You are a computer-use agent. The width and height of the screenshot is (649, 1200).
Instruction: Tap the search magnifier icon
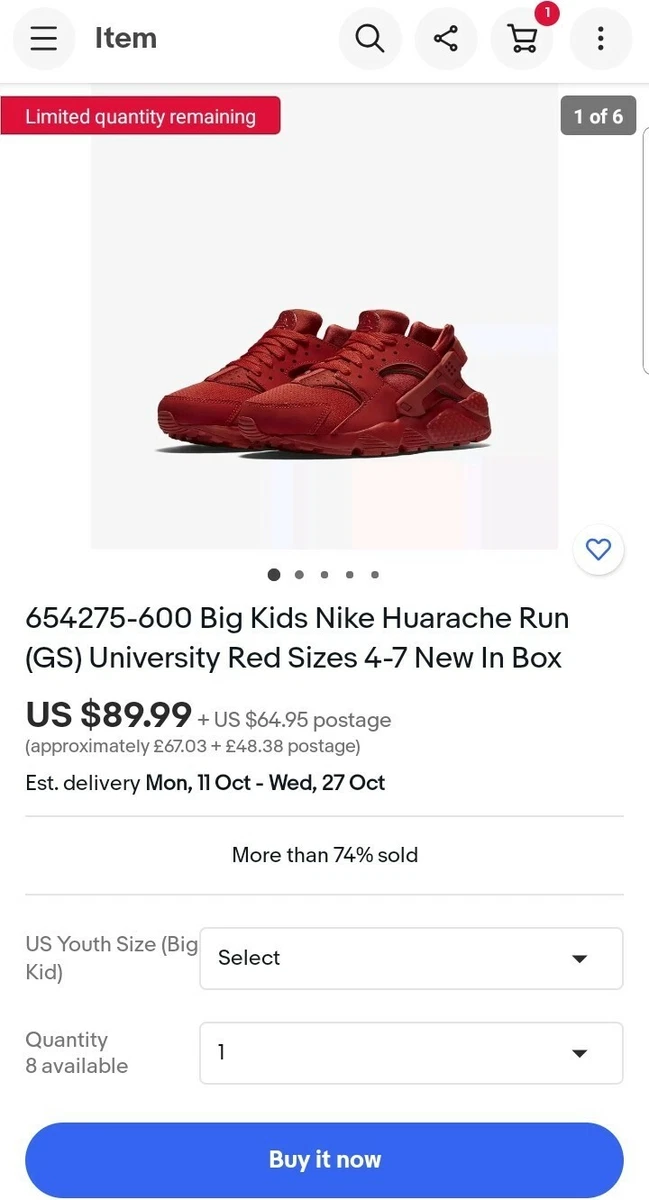(x=370, y=39)
